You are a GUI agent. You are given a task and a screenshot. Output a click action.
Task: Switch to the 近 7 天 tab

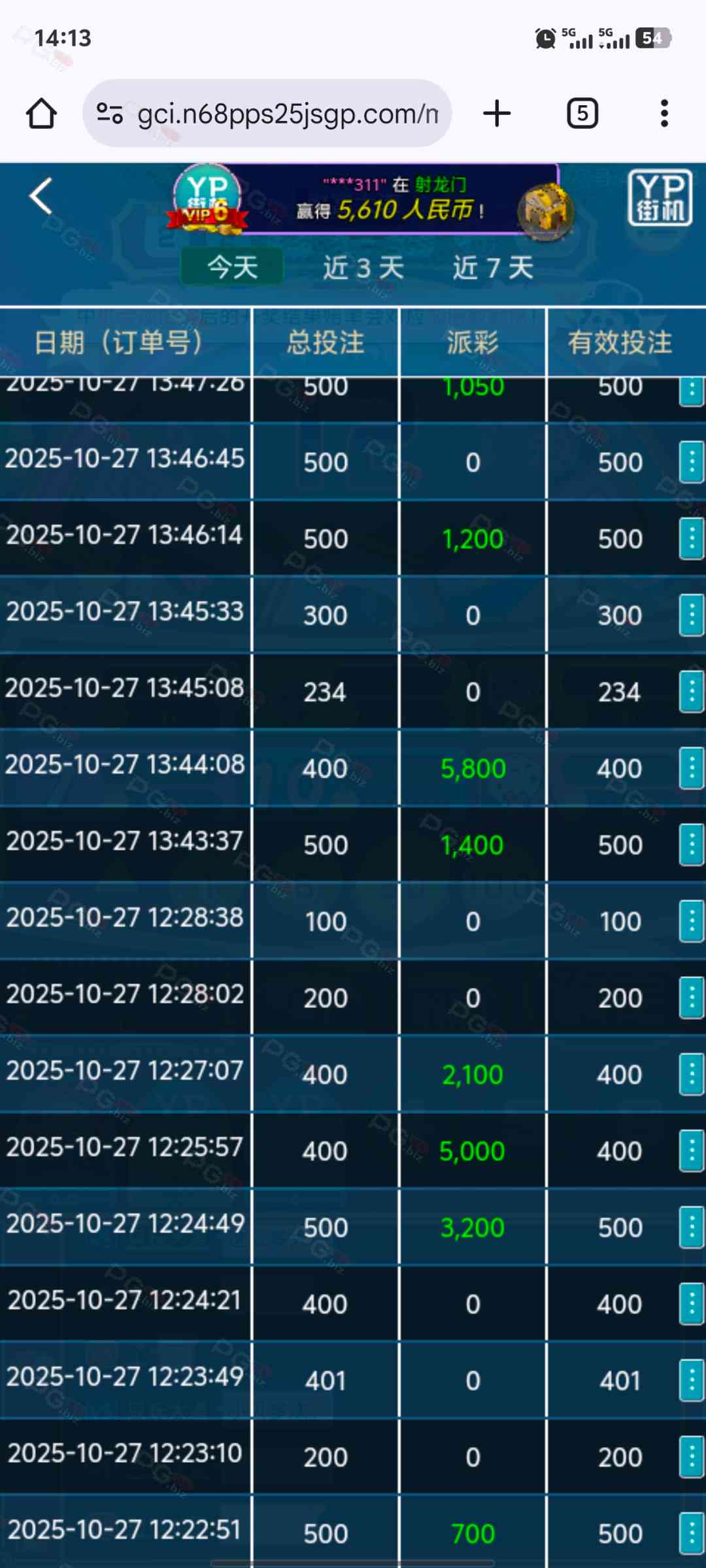494,267
